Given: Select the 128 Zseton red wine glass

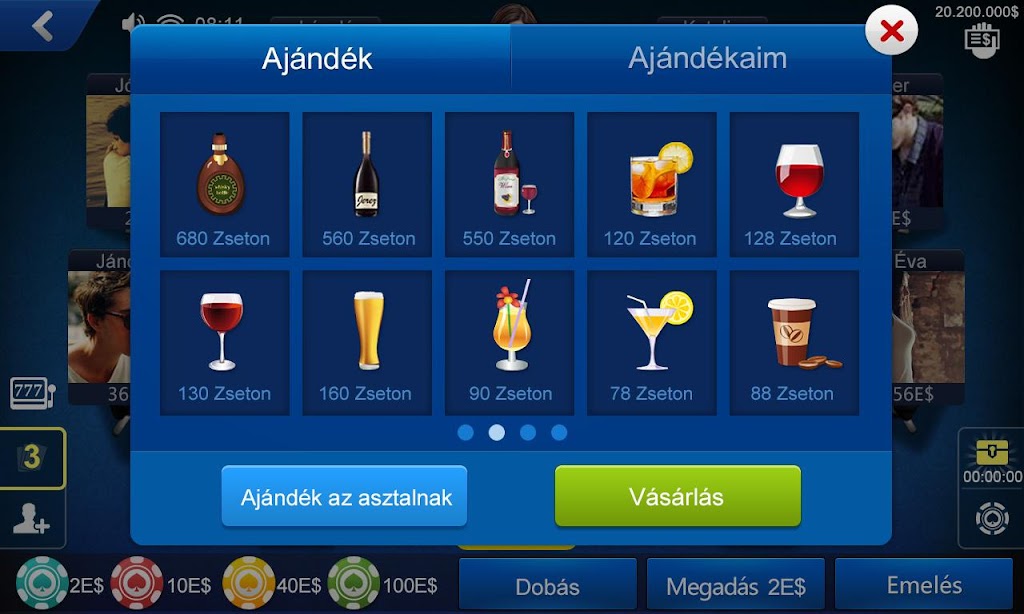Looking at the screenshot, I should tap(793, 185).
